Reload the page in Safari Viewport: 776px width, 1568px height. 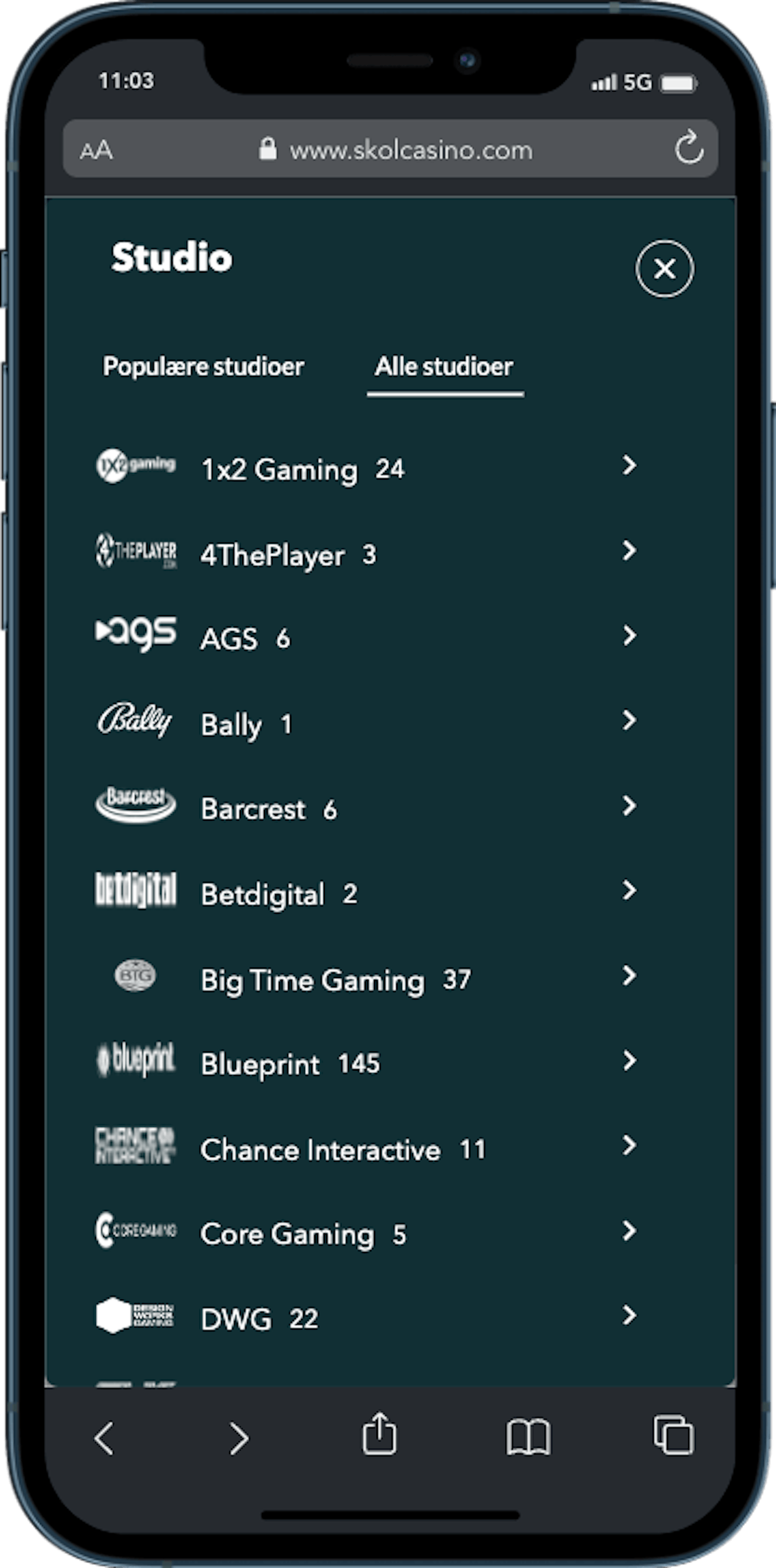point(689,148)
